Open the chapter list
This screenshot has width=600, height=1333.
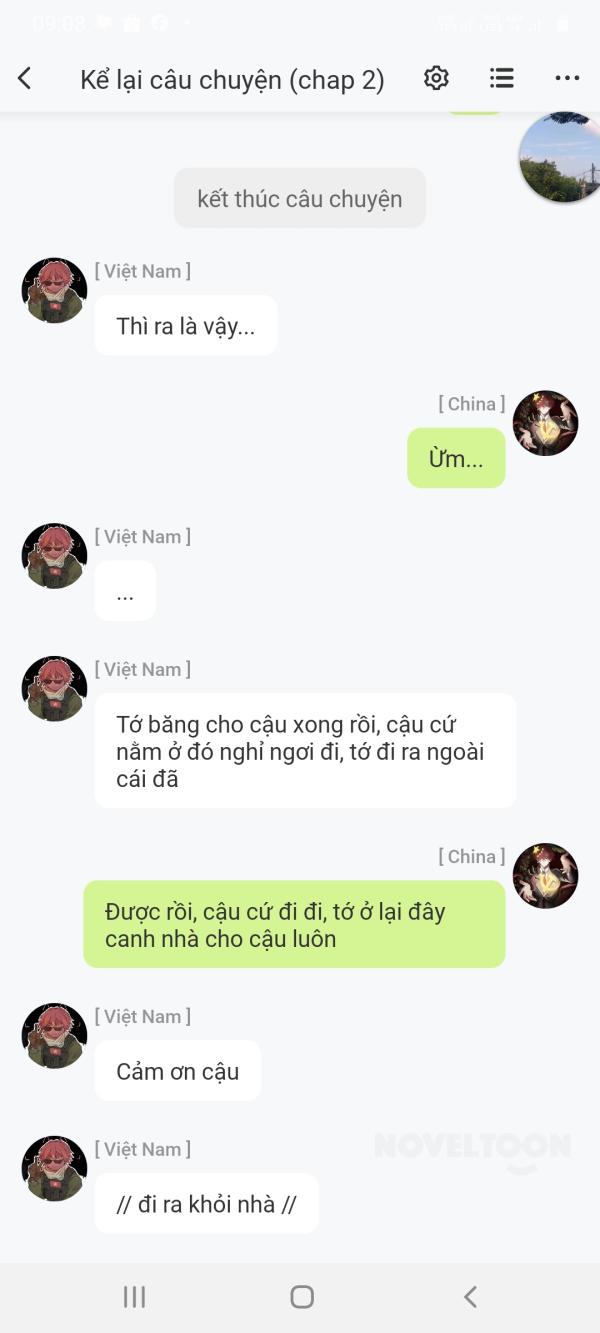coord(502,78)
